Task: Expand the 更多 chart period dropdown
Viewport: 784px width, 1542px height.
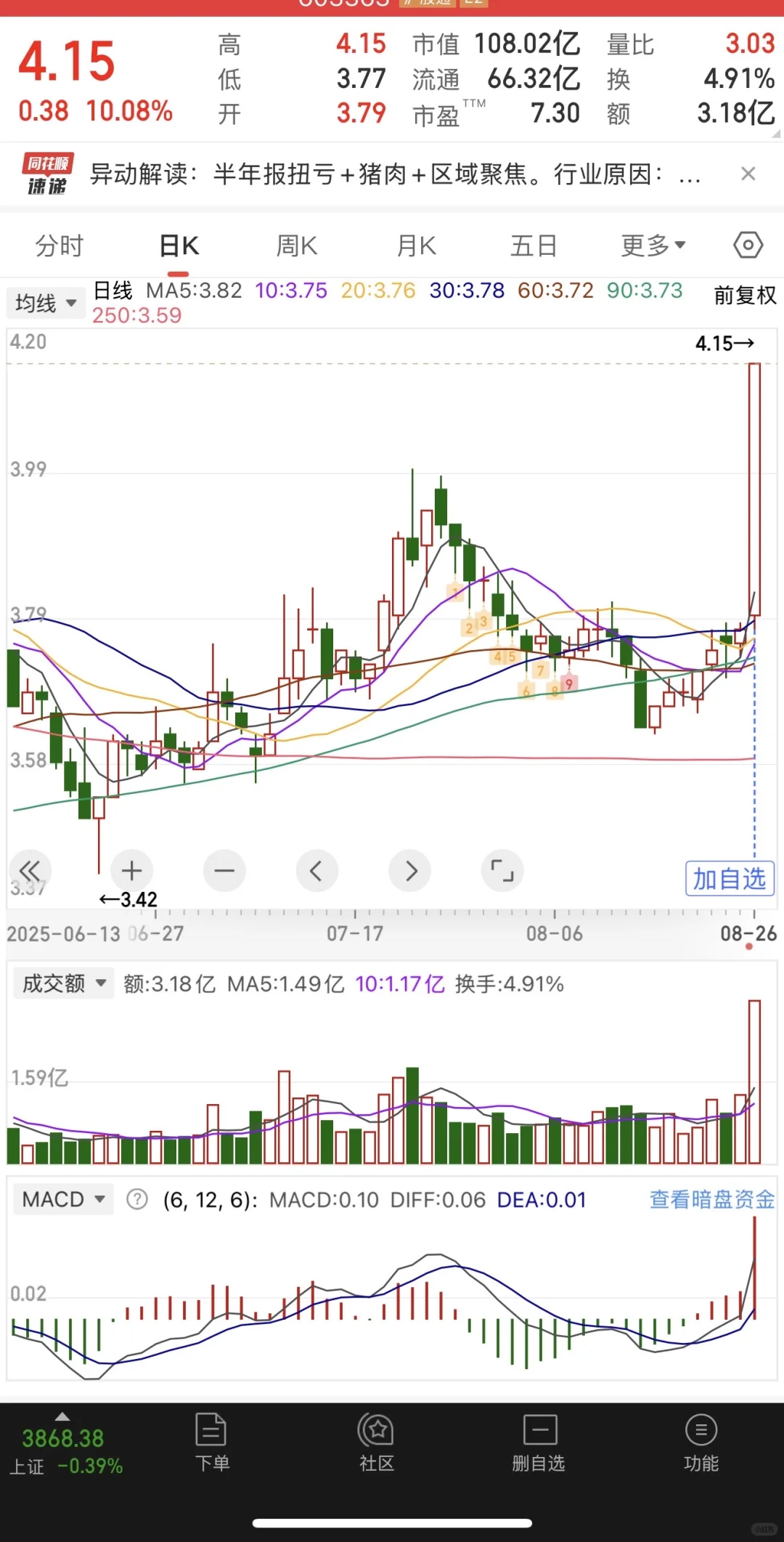Action: click(x=653, y=246)
